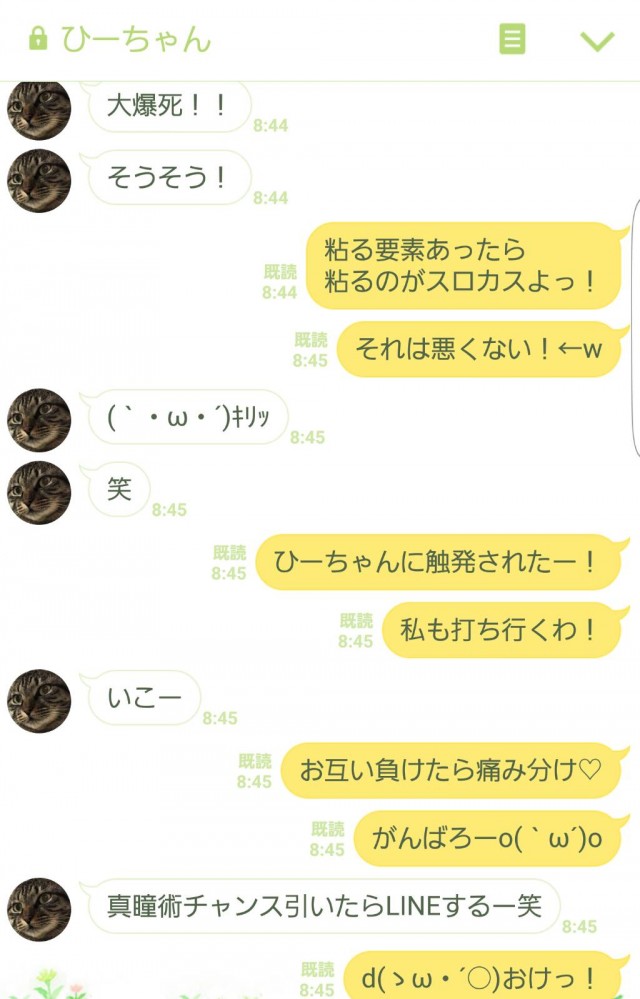This screenshot has width=640, height=999.
Task: Tap the cat avatar next to the 笑 message
Action: (39, 493)
